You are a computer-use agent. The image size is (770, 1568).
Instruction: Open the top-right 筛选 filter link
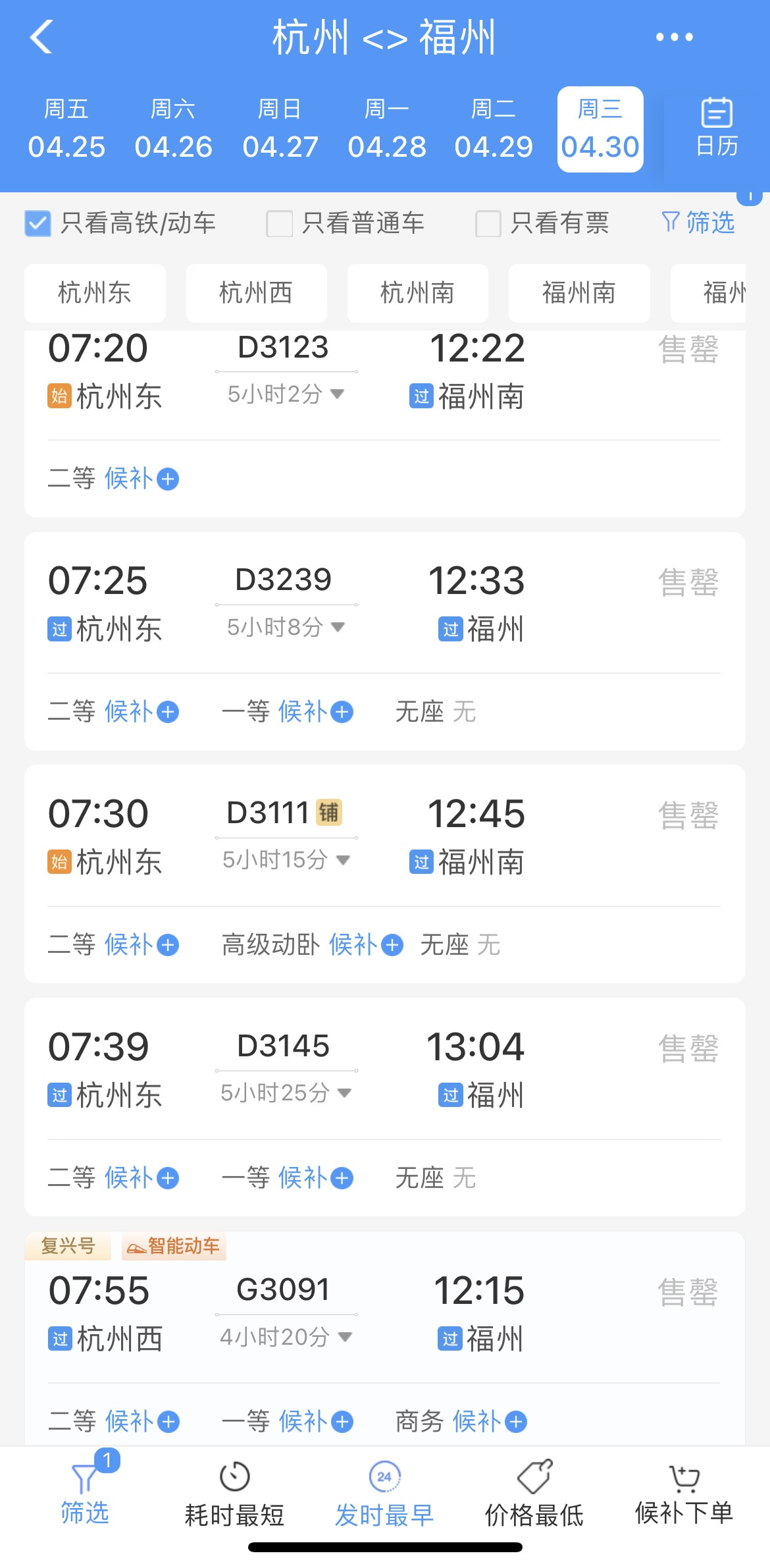point(698,223)
